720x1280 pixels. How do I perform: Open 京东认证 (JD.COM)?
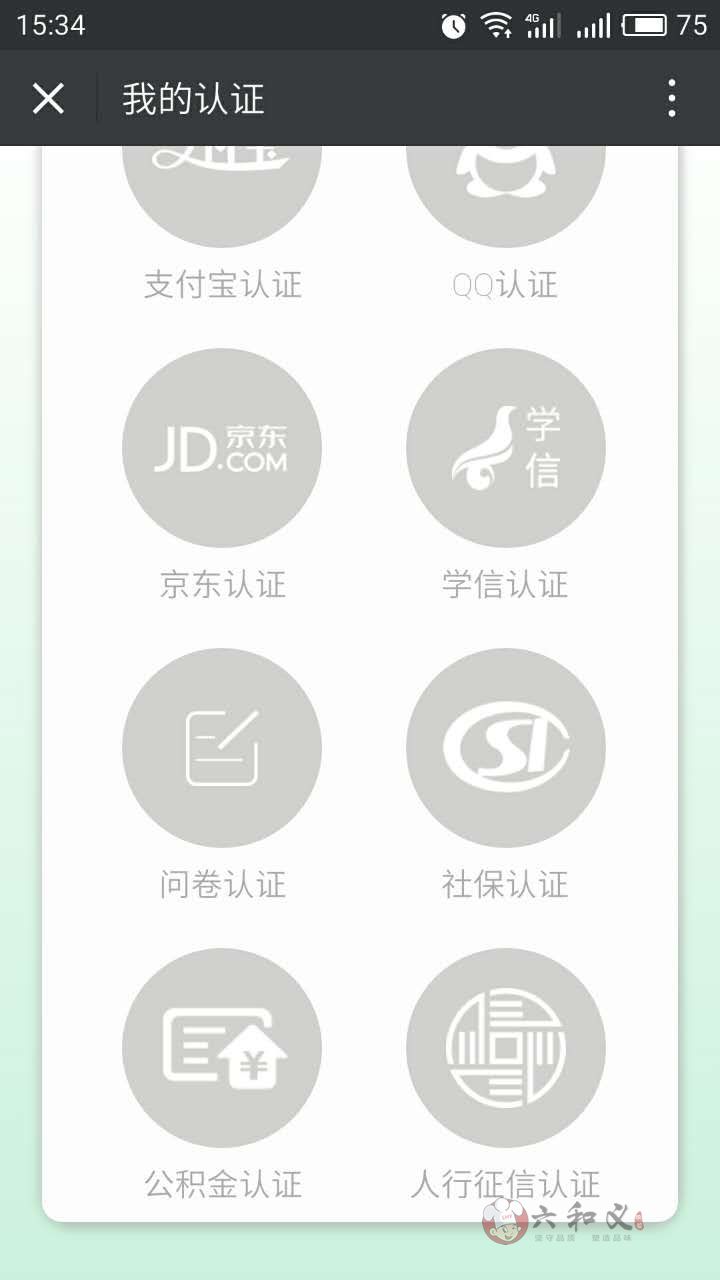(222, 448)
